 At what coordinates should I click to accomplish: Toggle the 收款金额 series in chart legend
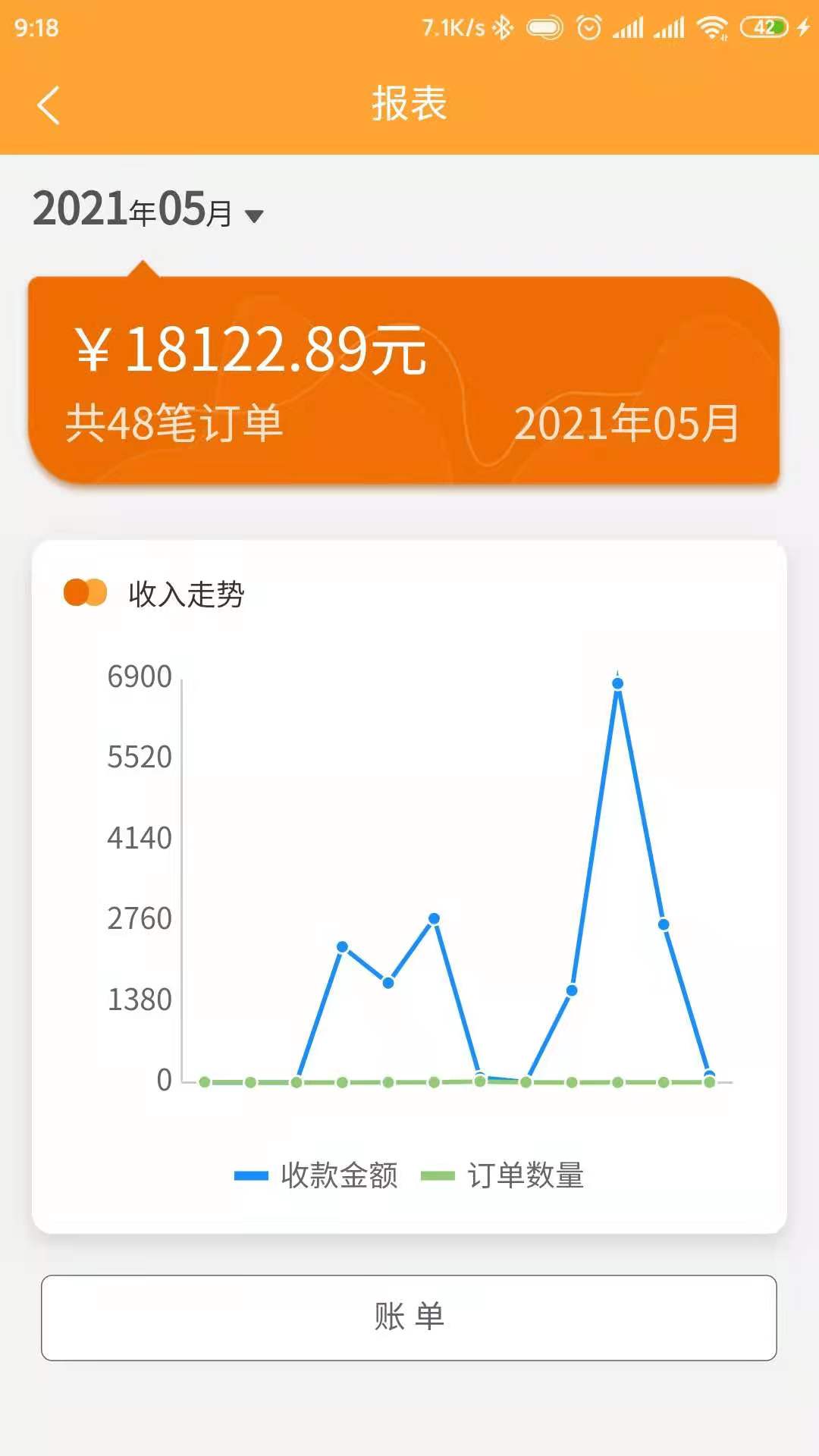(x=317, y=1175)
